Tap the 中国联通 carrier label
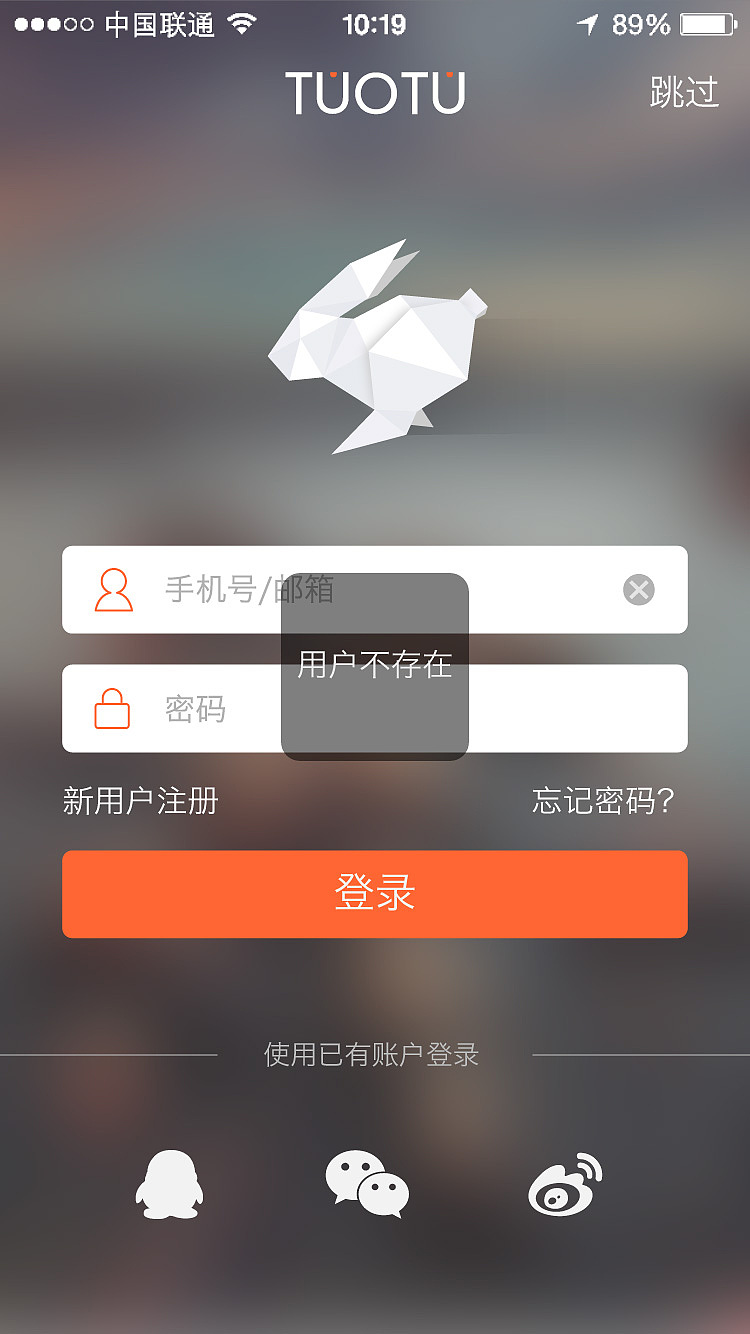Image resolution: width=750 pixels, height=1334 pixels. click(160, 24)
